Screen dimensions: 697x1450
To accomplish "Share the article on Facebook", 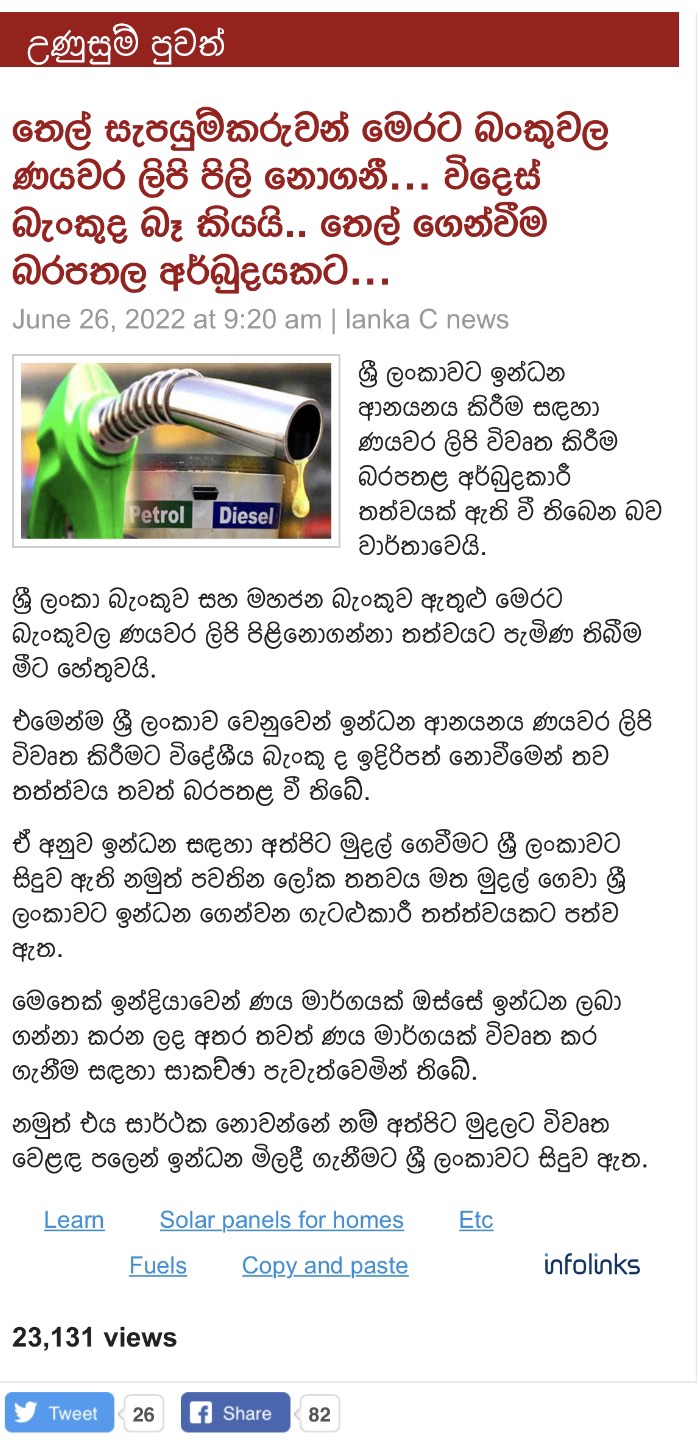I will (235, 1413).
